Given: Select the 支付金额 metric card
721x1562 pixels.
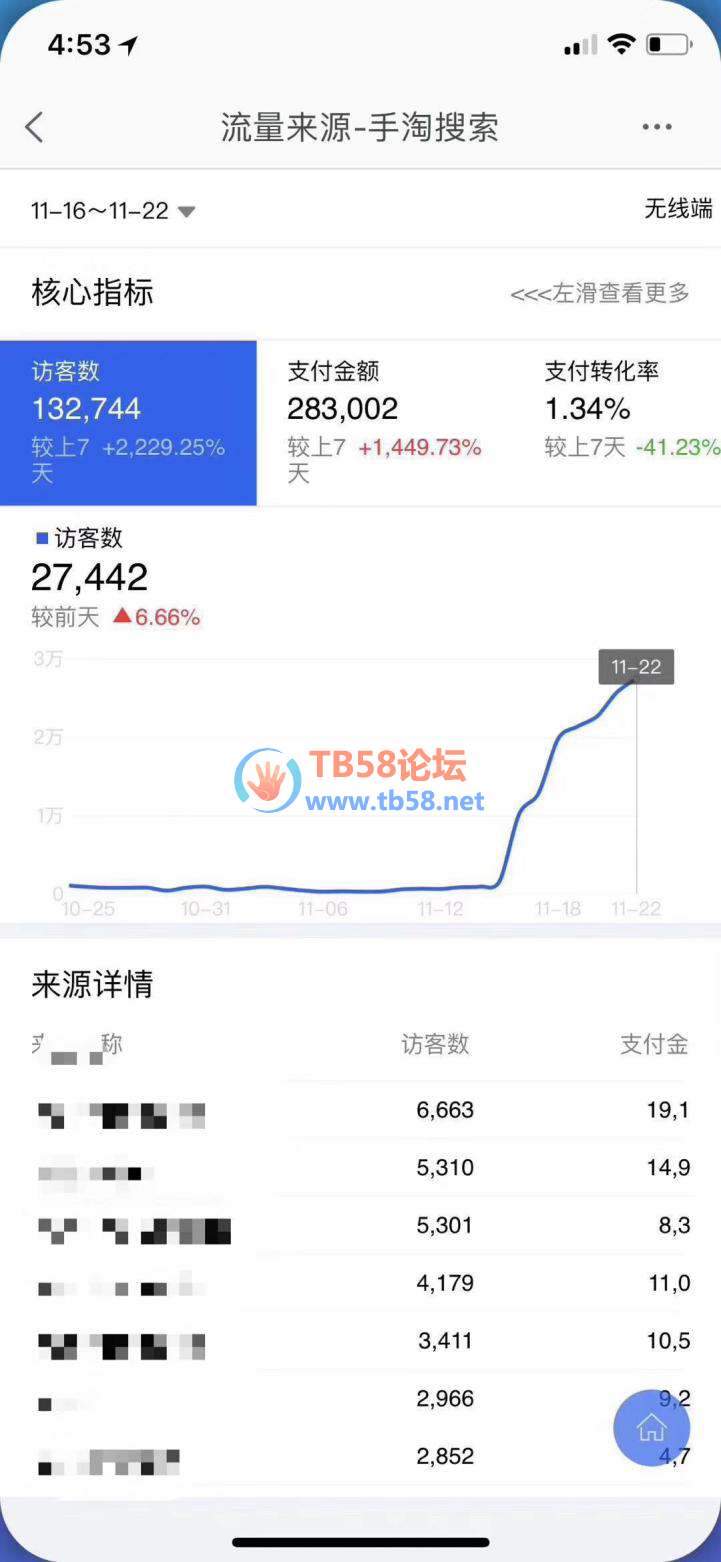Looking at the screenshot, I should (385, 423).
